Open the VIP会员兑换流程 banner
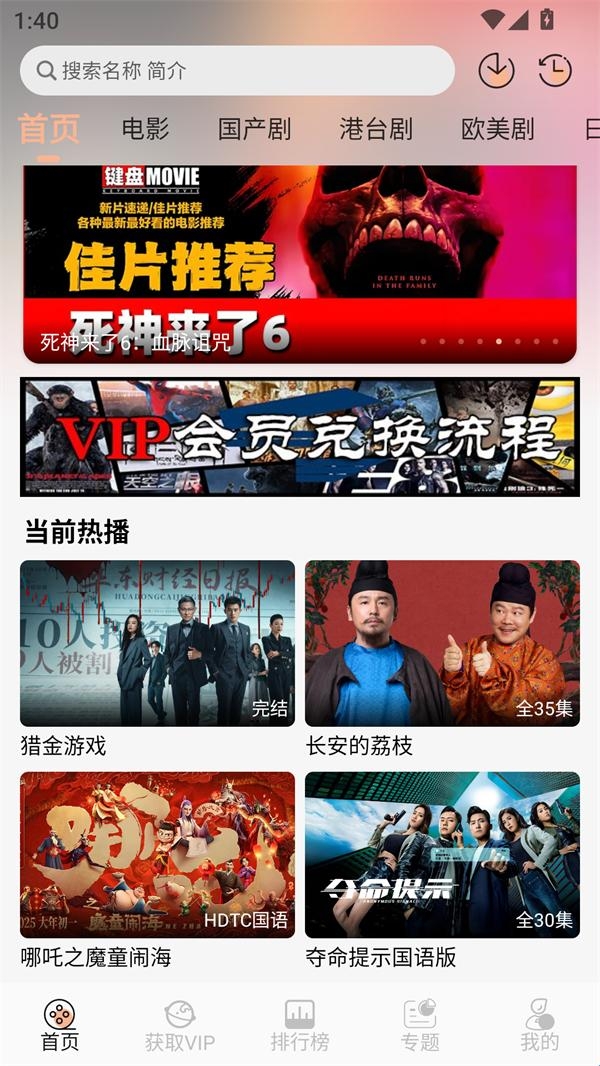 tap(300, 437)
